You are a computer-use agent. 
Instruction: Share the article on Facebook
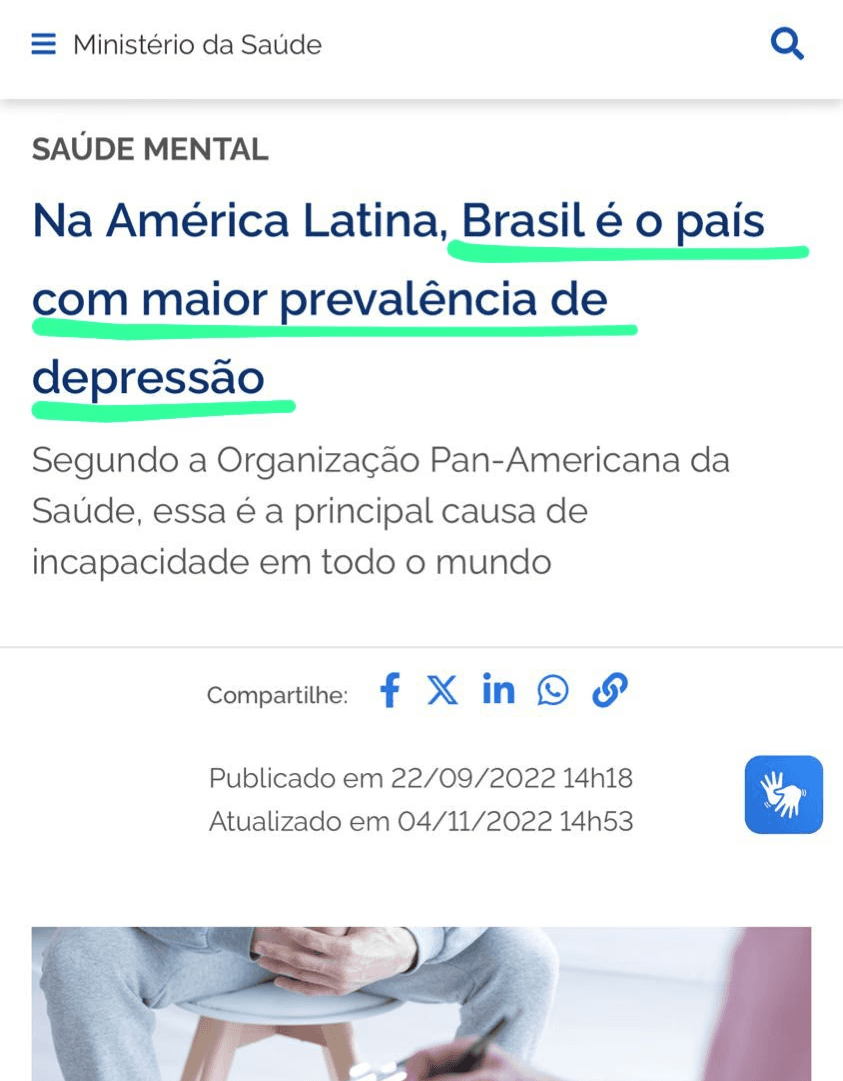pos(390,690)
